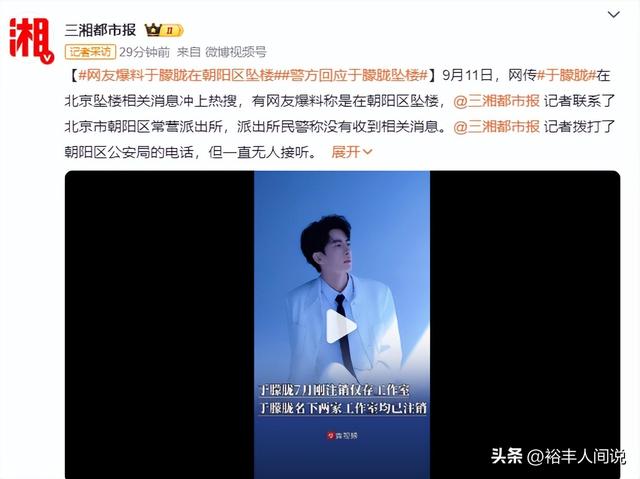Open the 三湘都市报 profile avatar
Screen dimensions: 640x479
point(32,38)
